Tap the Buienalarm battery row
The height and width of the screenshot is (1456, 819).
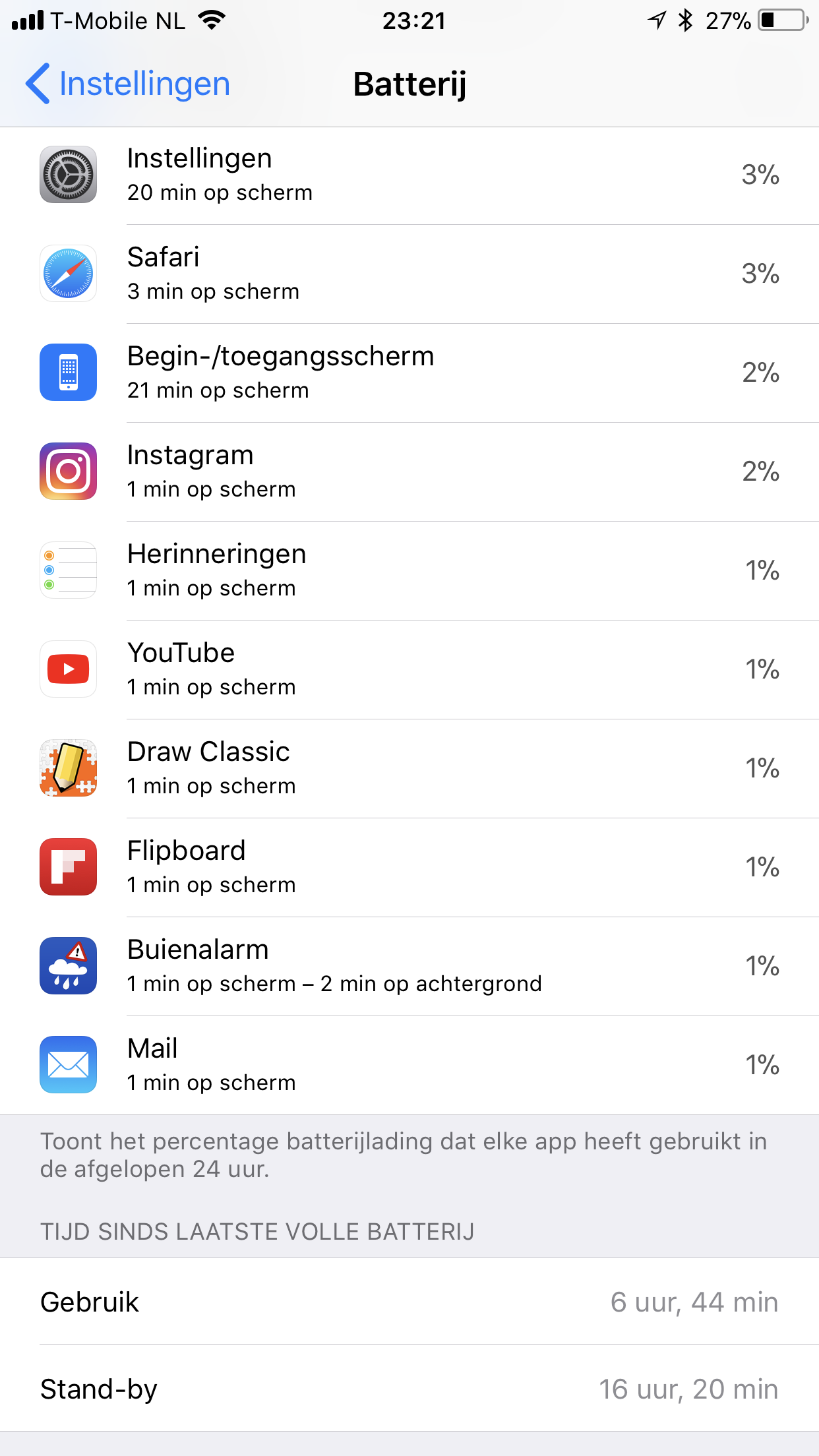(x=409, y=966)
